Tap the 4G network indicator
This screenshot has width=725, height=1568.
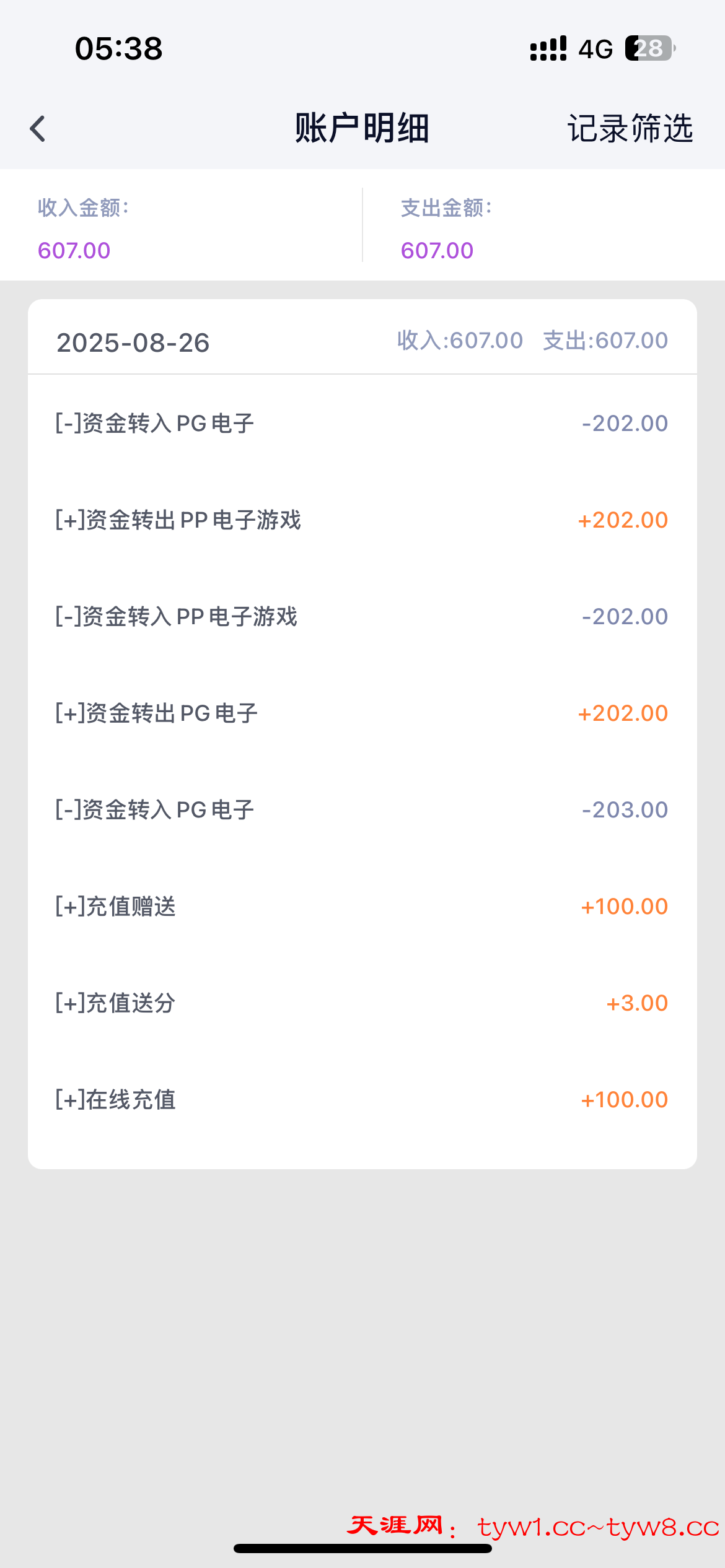pos(596,48)
